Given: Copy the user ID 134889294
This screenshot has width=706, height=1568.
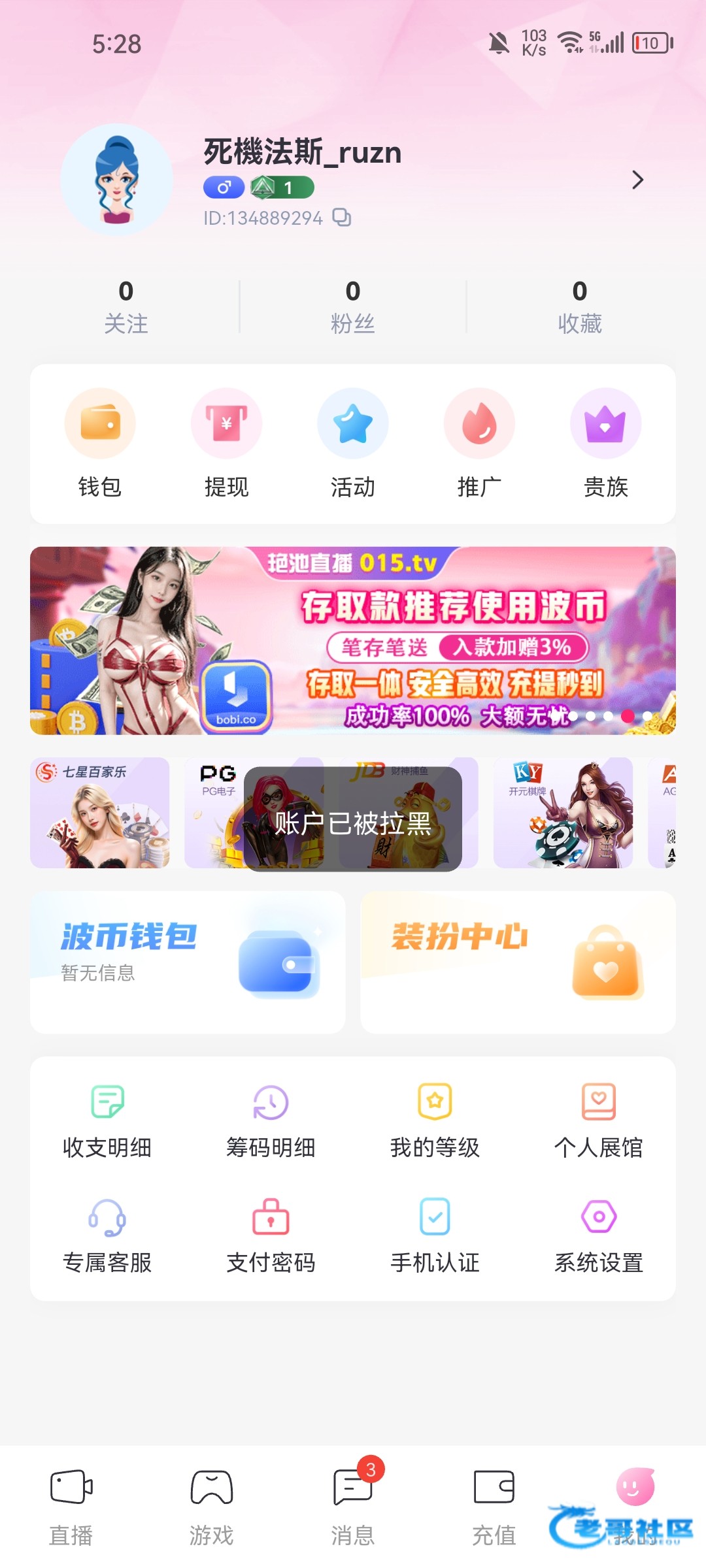Looking at the screenshot, I should tap(342, 218).
